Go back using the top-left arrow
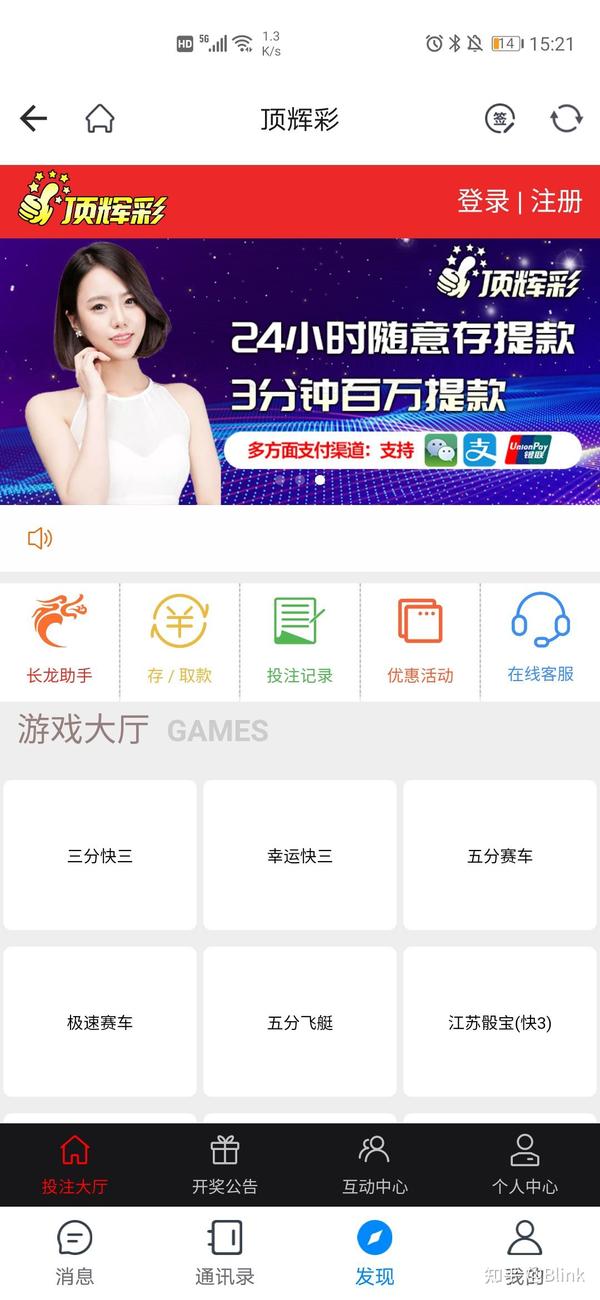600x1300 pixels. [33, 119]
